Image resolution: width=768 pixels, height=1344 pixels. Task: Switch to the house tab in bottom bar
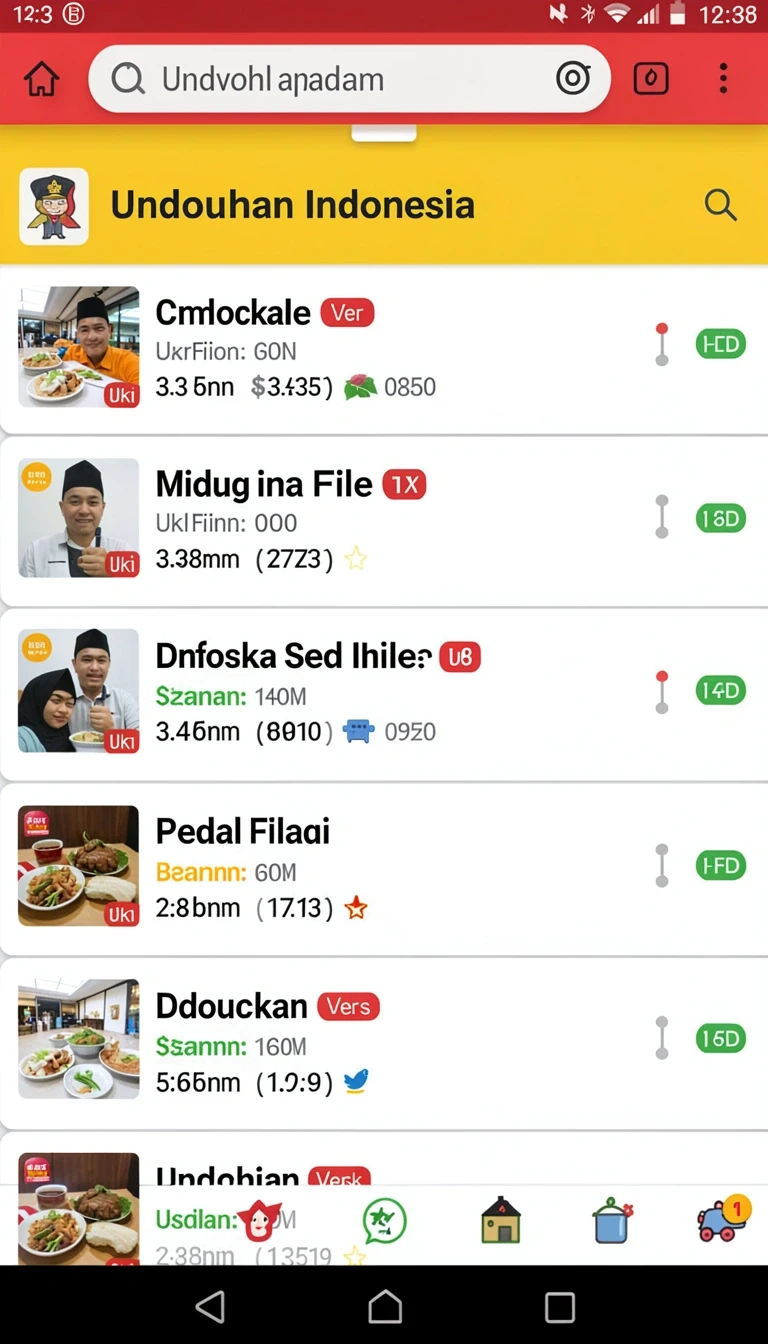501,1220
